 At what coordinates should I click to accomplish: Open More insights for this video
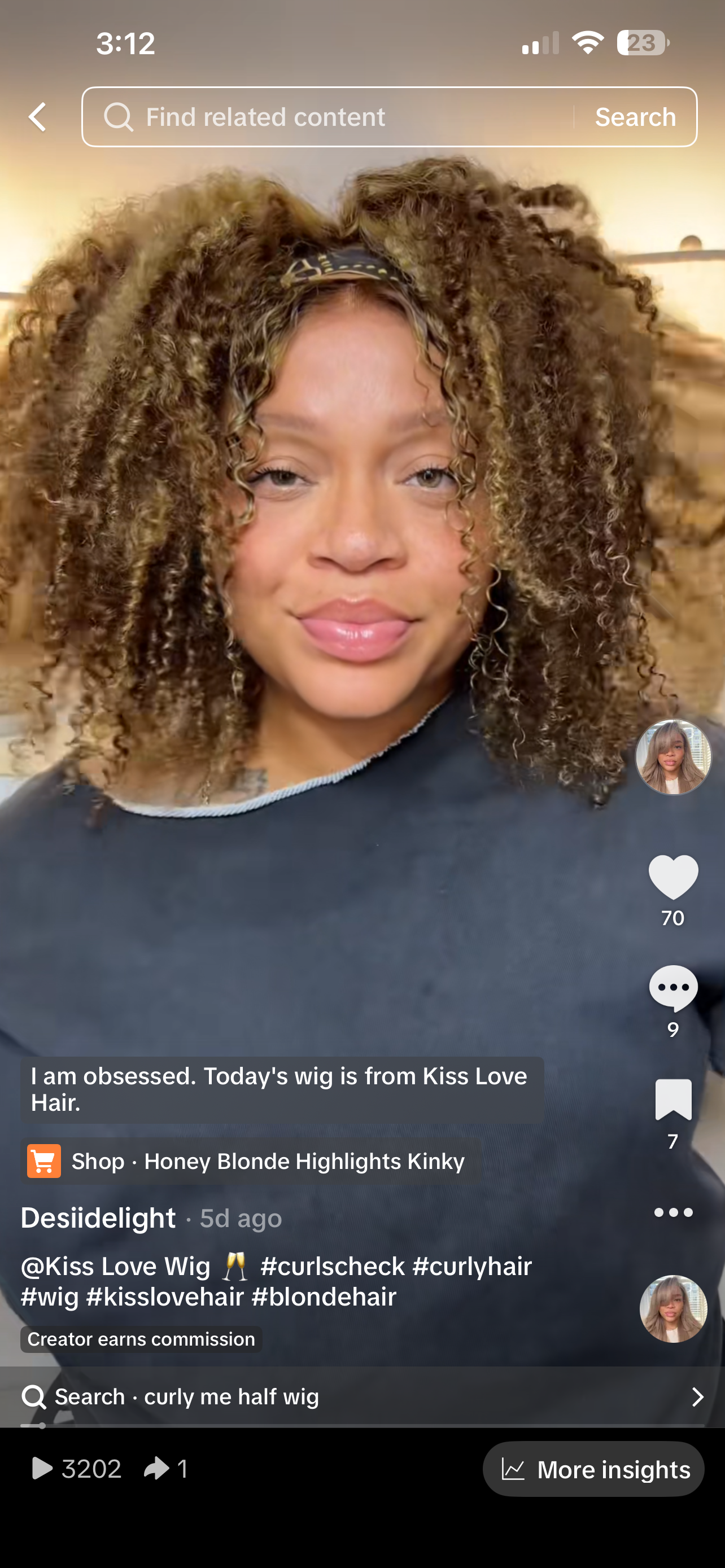[593, 1469]
